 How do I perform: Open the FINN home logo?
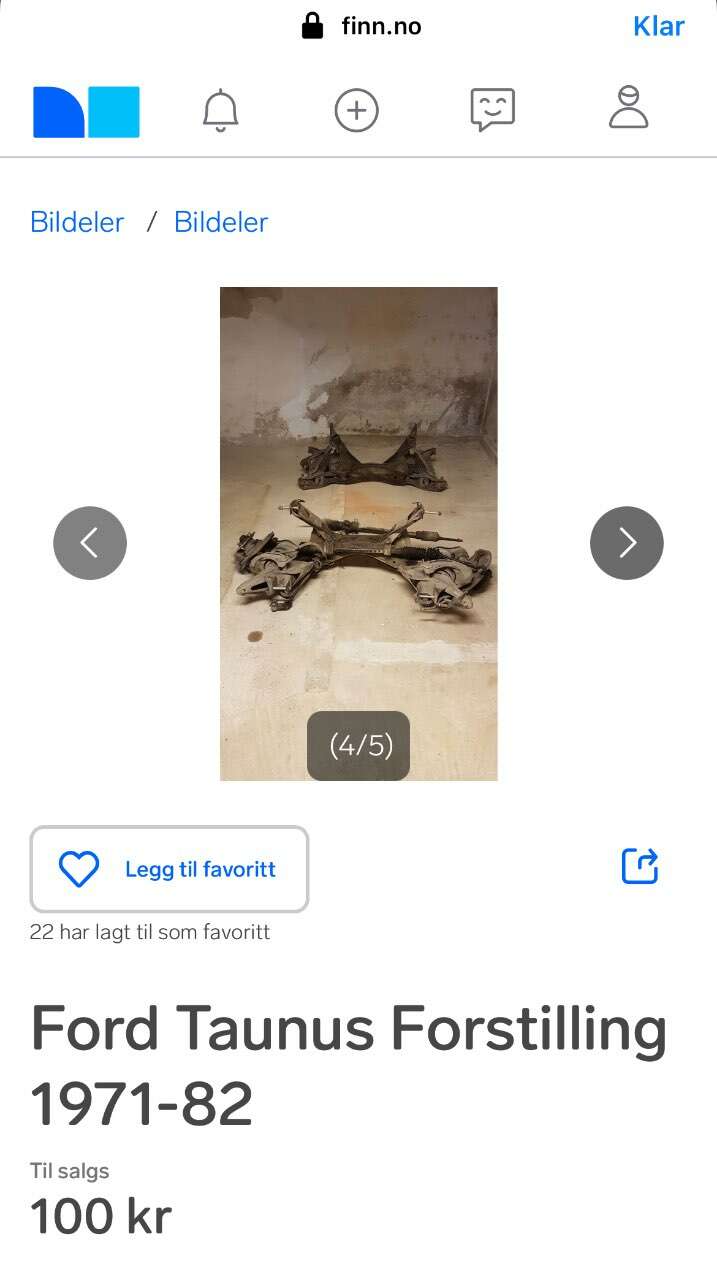coord(86,111)
